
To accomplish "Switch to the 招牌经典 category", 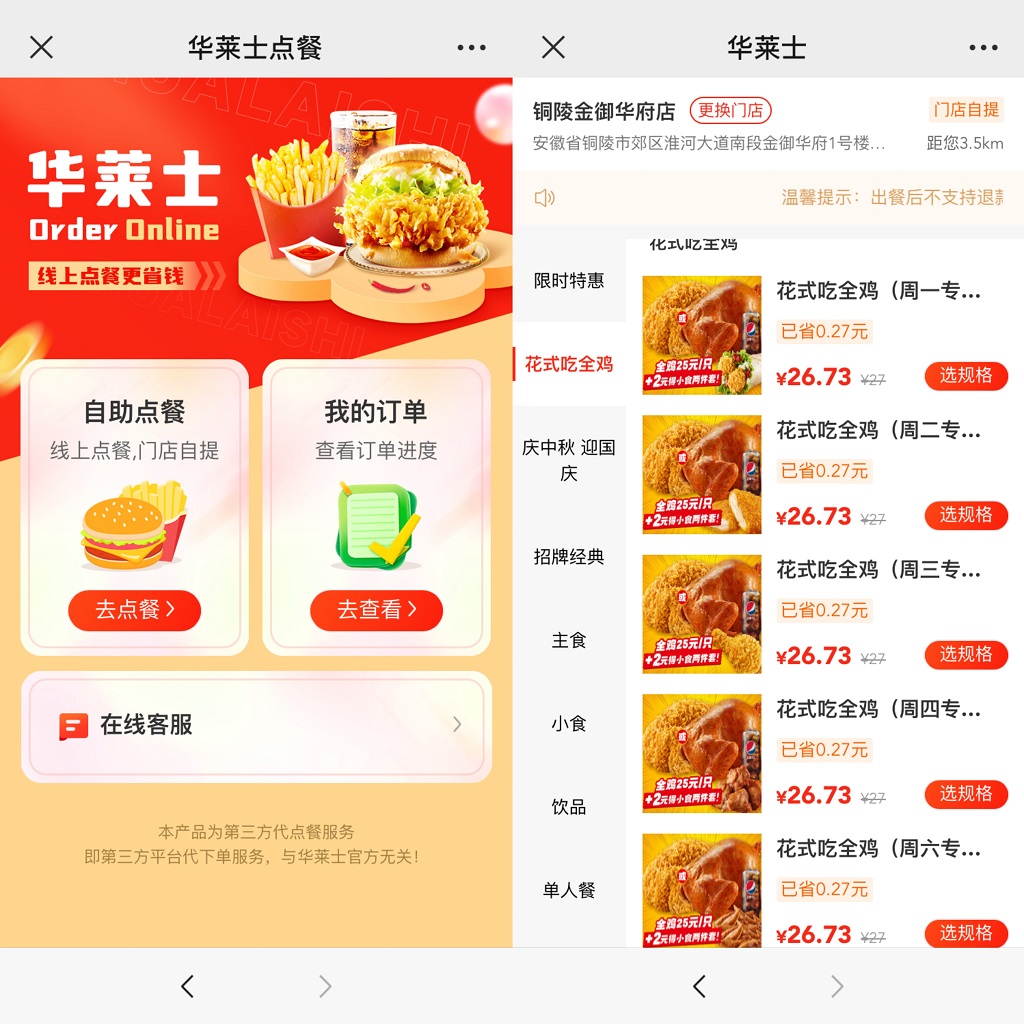I will 569,557.
